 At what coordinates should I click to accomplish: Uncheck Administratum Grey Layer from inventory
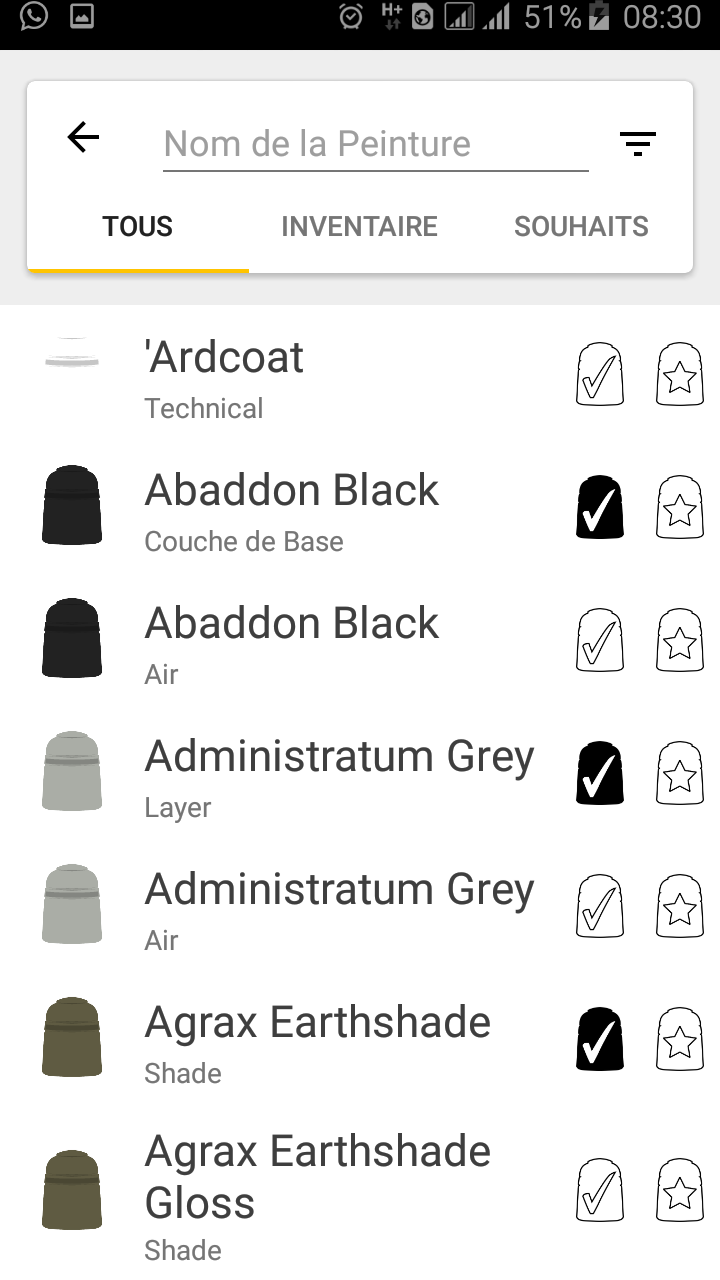pos(600,773)
